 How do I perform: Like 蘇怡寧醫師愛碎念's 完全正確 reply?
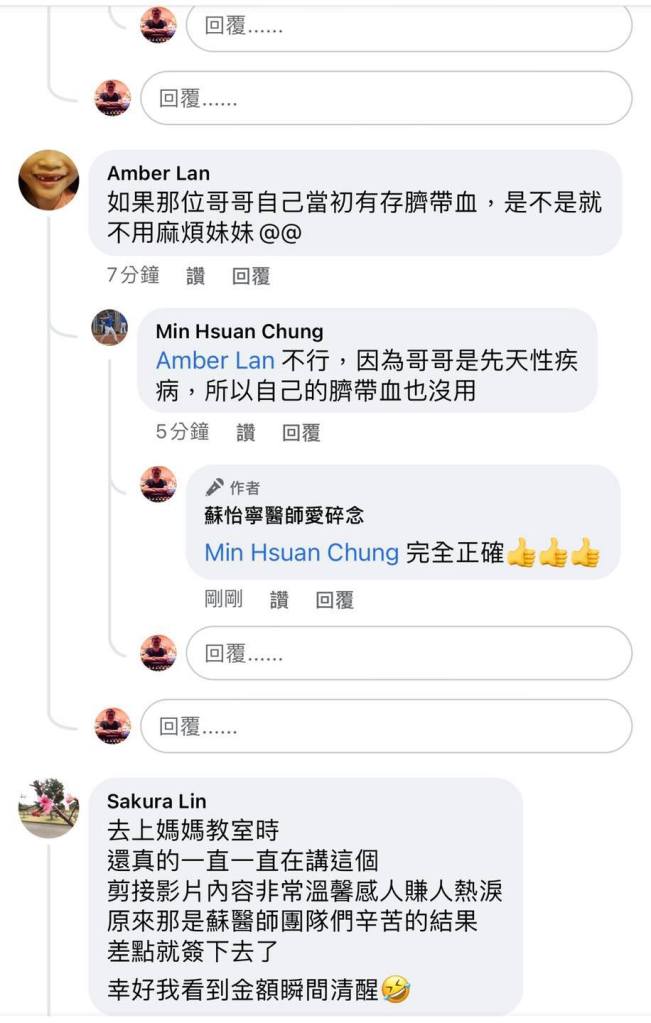(279, 600)
